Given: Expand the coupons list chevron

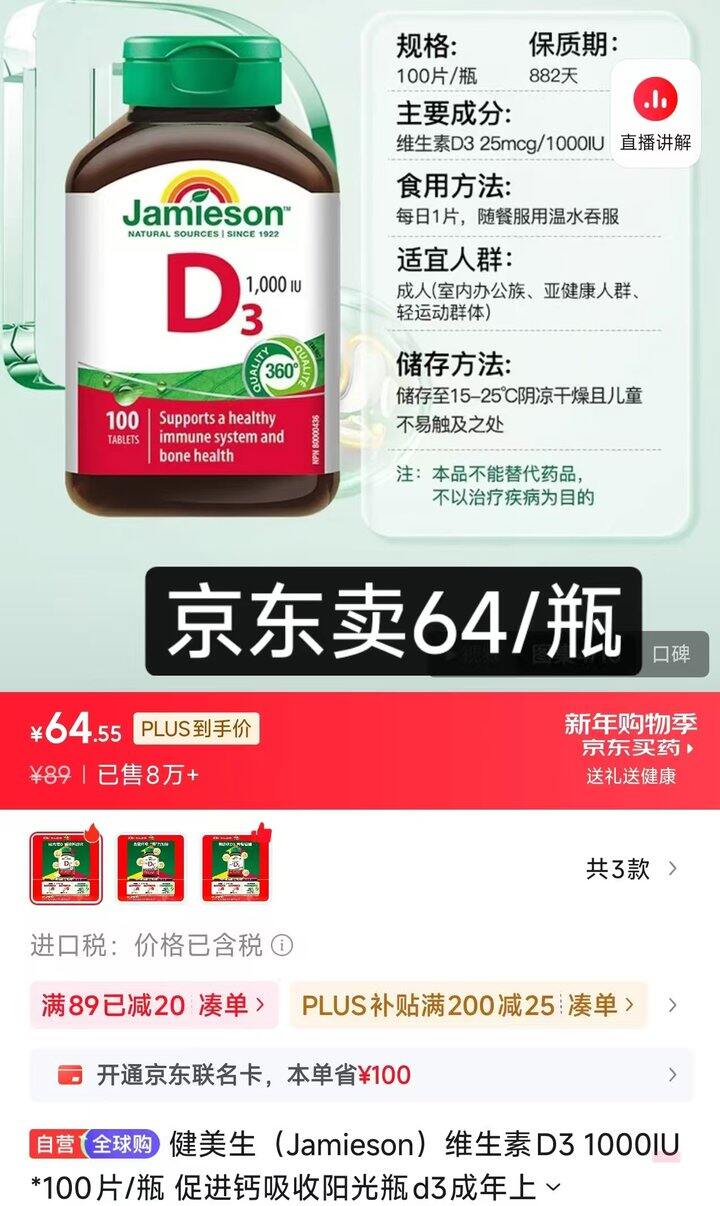Looking at the screenshot, I should pos(673,1005).
